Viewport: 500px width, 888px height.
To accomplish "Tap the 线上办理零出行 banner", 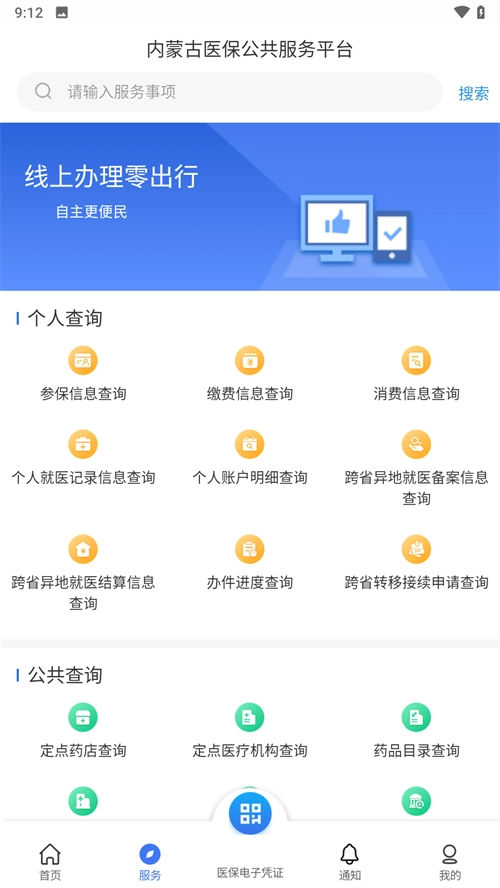I will click(x=250, y=207).
